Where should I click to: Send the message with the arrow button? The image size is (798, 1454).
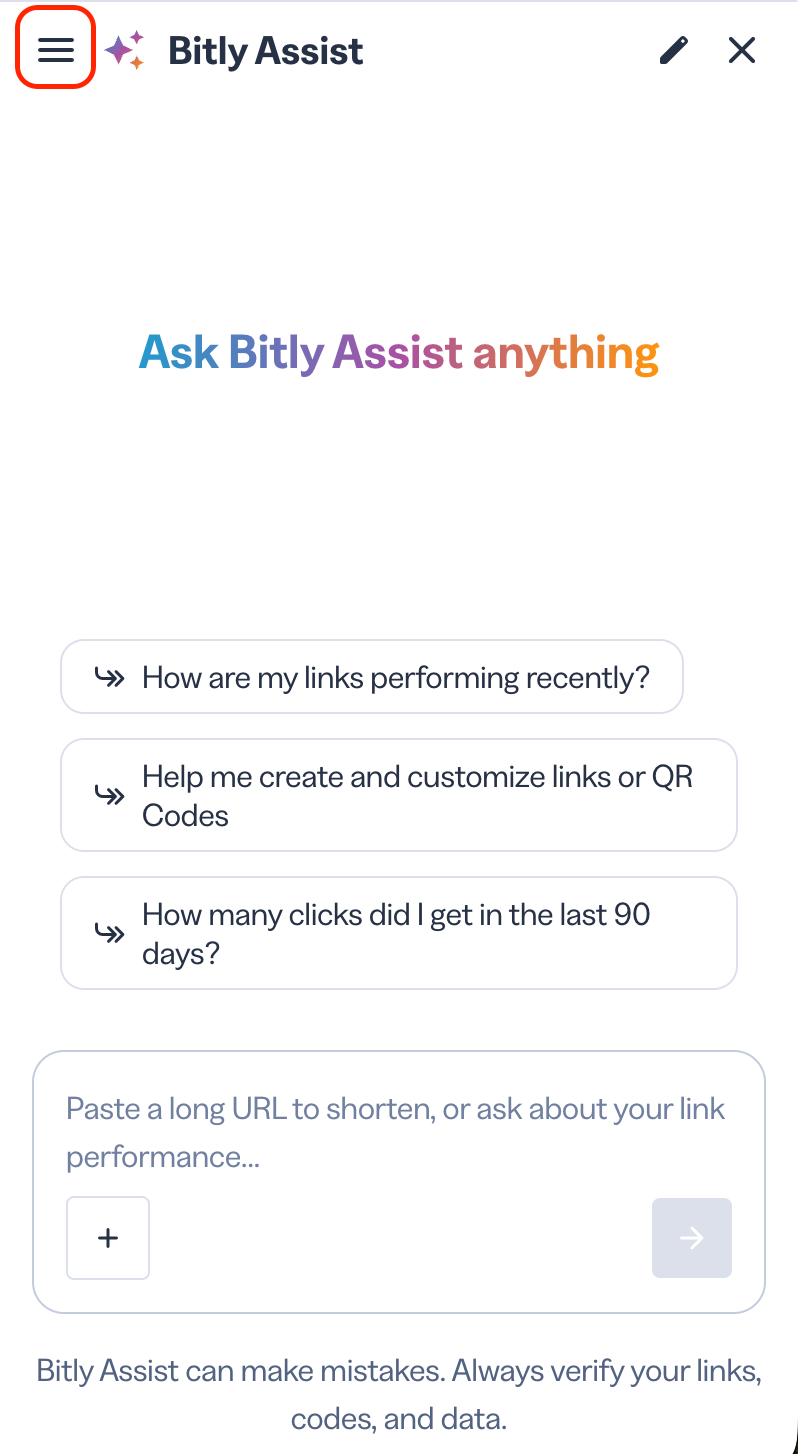coord(692,1238)
